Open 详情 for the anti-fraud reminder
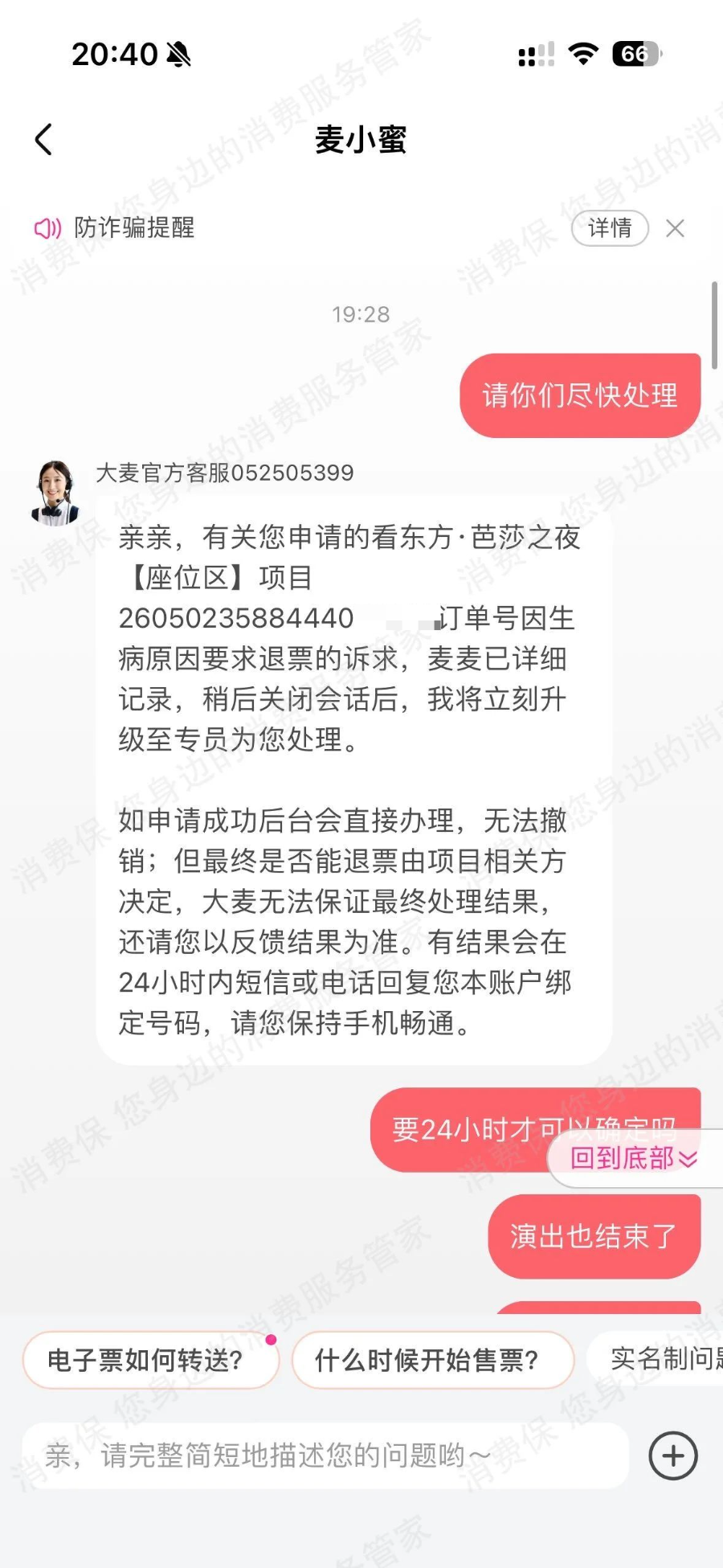 tap(610, 229)
